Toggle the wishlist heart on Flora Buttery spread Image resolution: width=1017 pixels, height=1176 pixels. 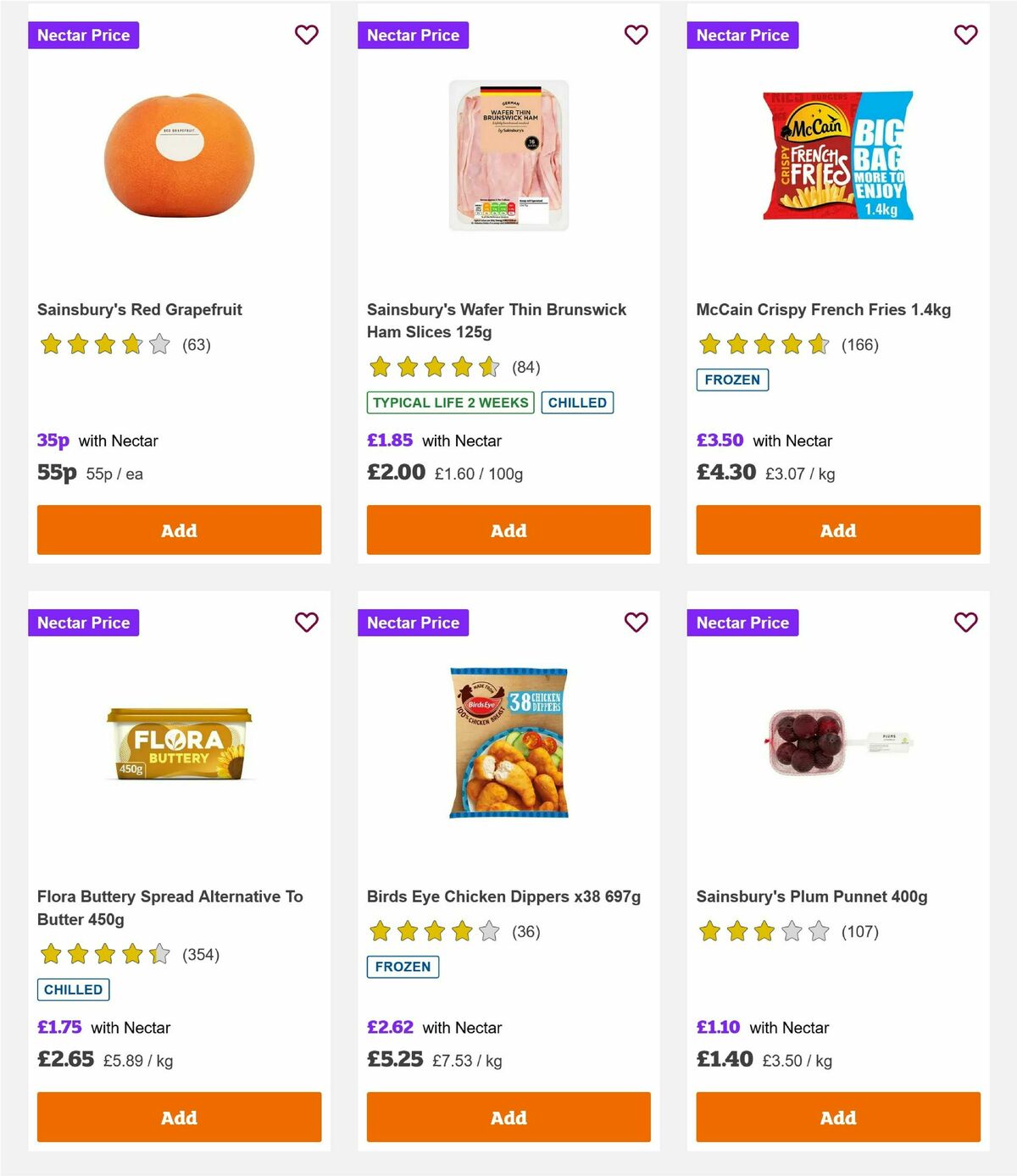coord(306,622)
